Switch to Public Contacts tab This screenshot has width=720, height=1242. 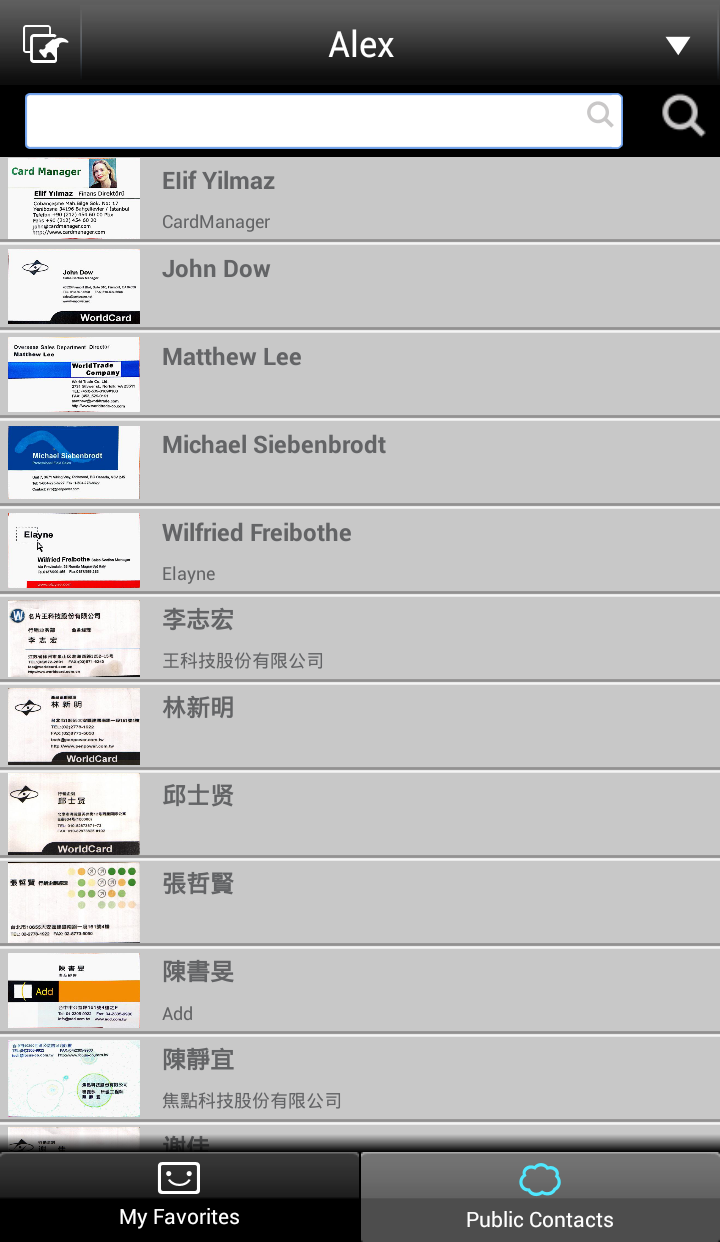540,1197
